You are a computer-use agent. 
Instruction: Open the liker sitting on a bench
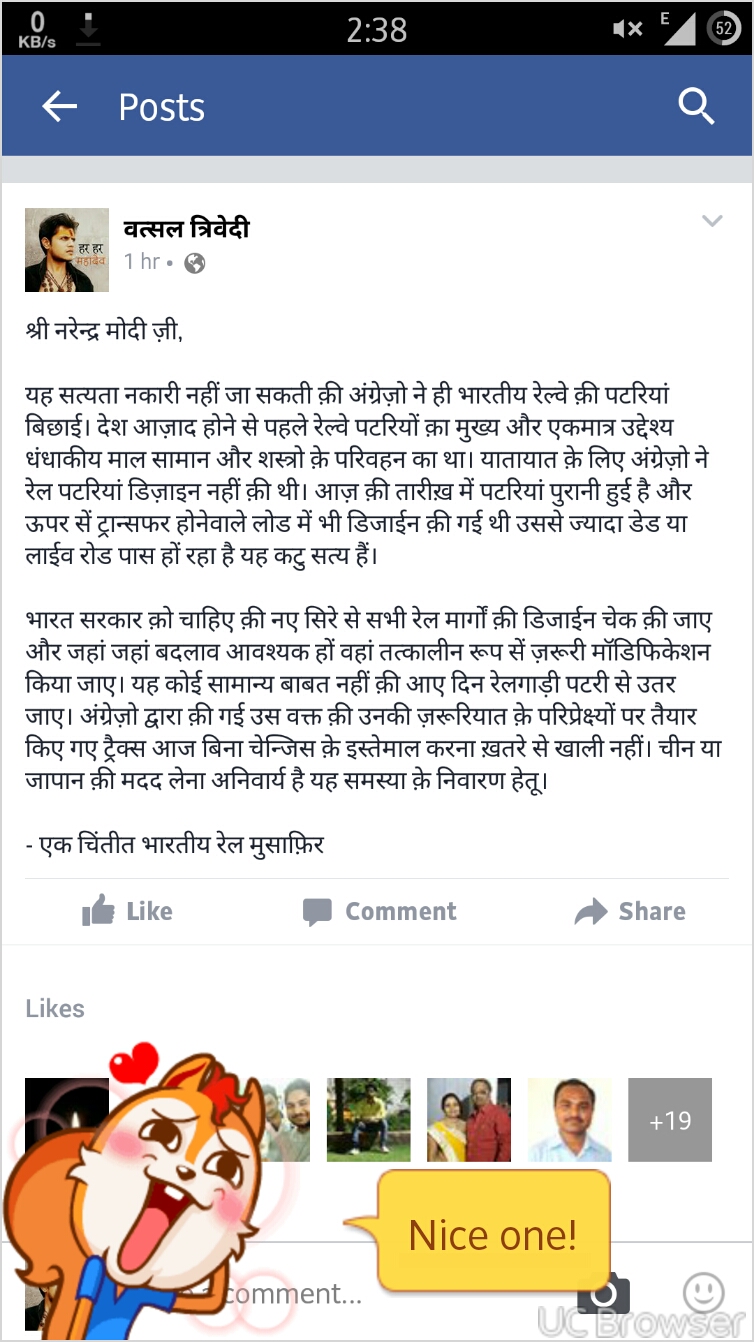369,1120
